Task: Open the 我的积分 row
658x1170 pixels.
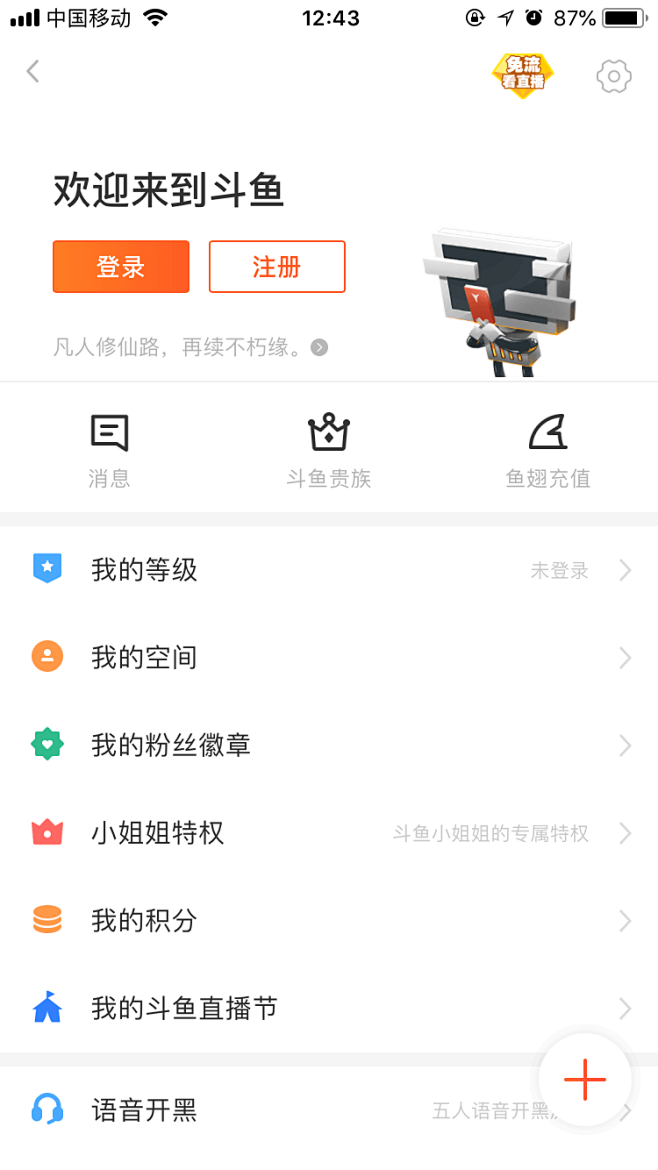Action: click(329, 920)
